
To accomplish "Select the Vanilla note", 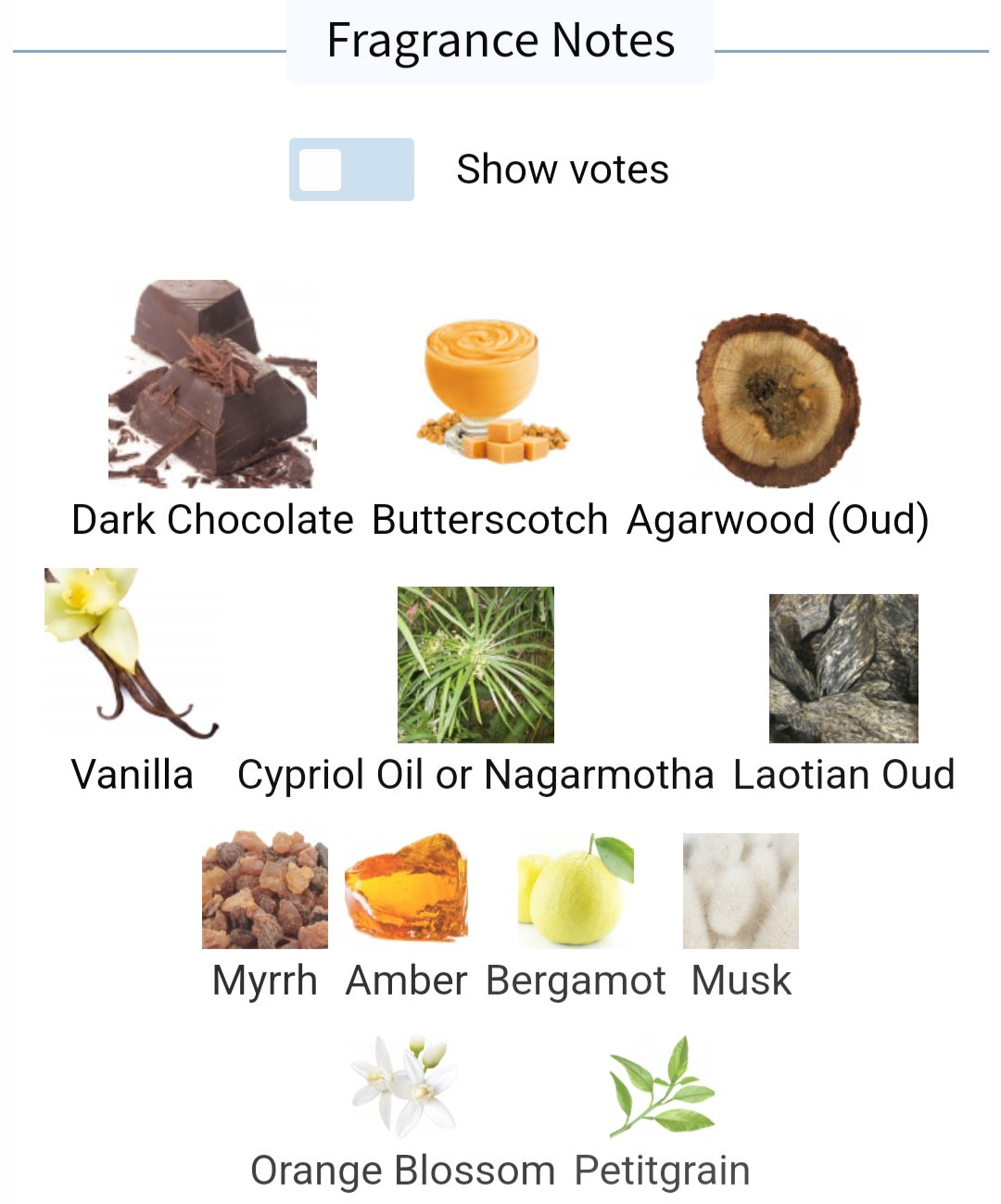I will [x=132, y=654].
